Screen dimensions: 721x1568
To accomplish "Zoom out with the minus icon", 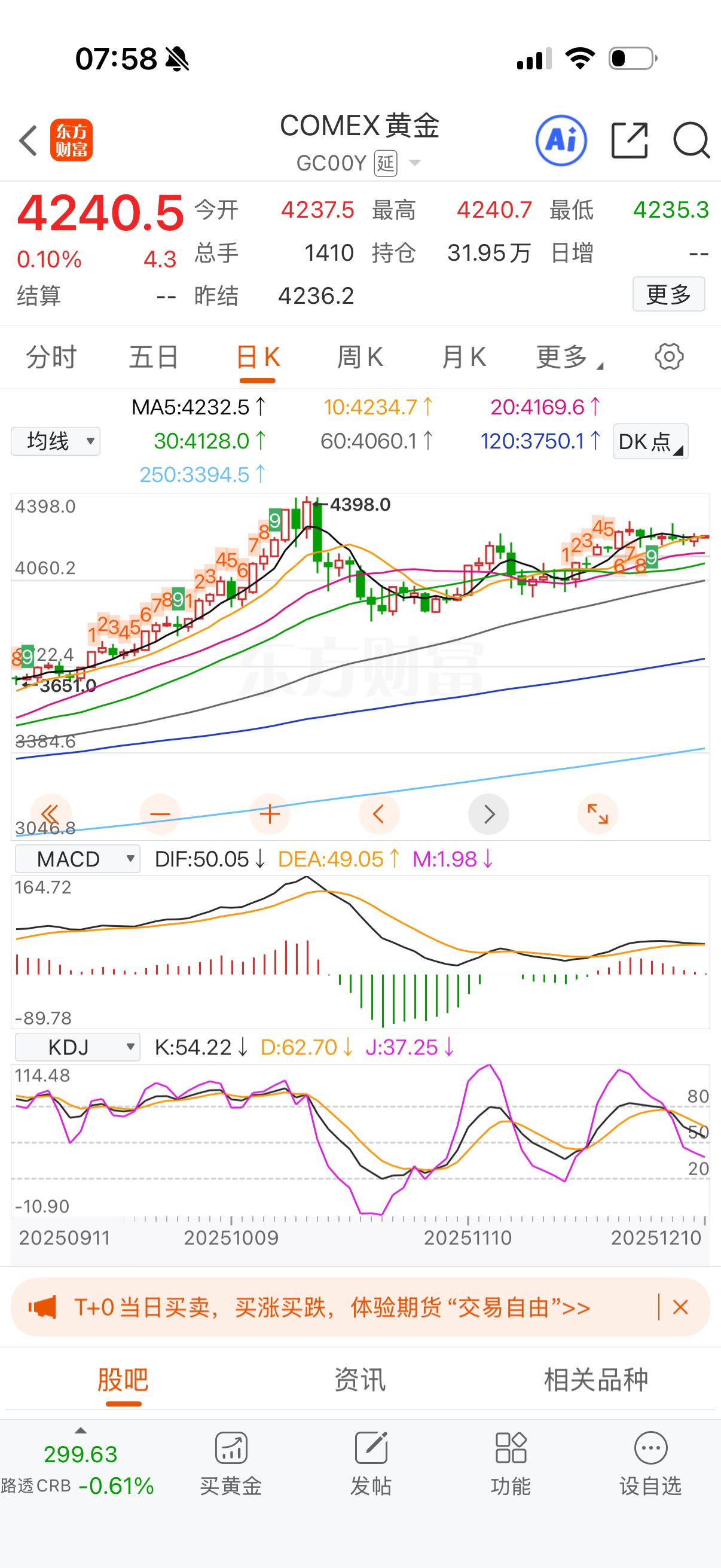I will click(x=160, y=813).
